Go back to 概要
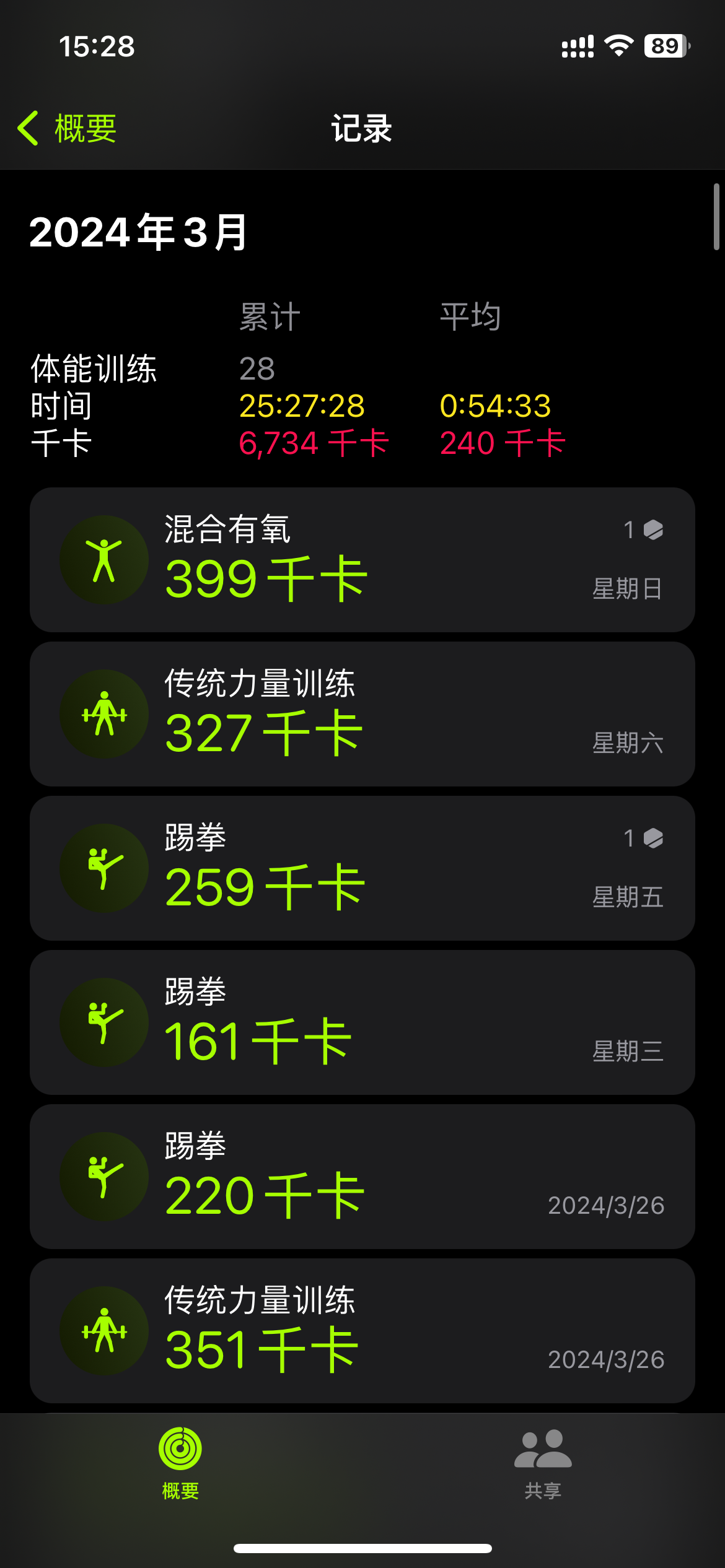725x1568 pixels. coord(67,128)
